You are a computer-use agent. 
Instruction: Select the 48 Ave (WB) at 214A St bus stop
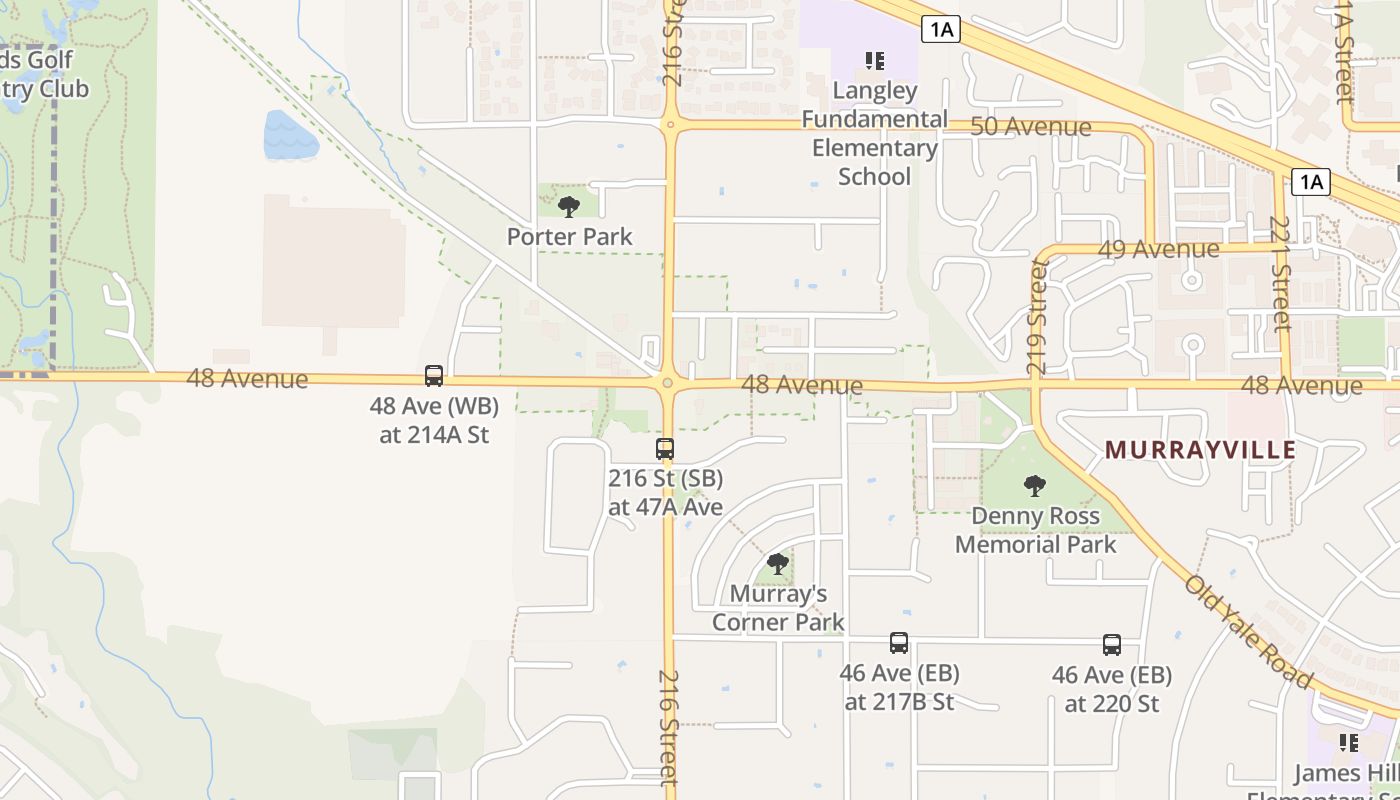[434, 376]
